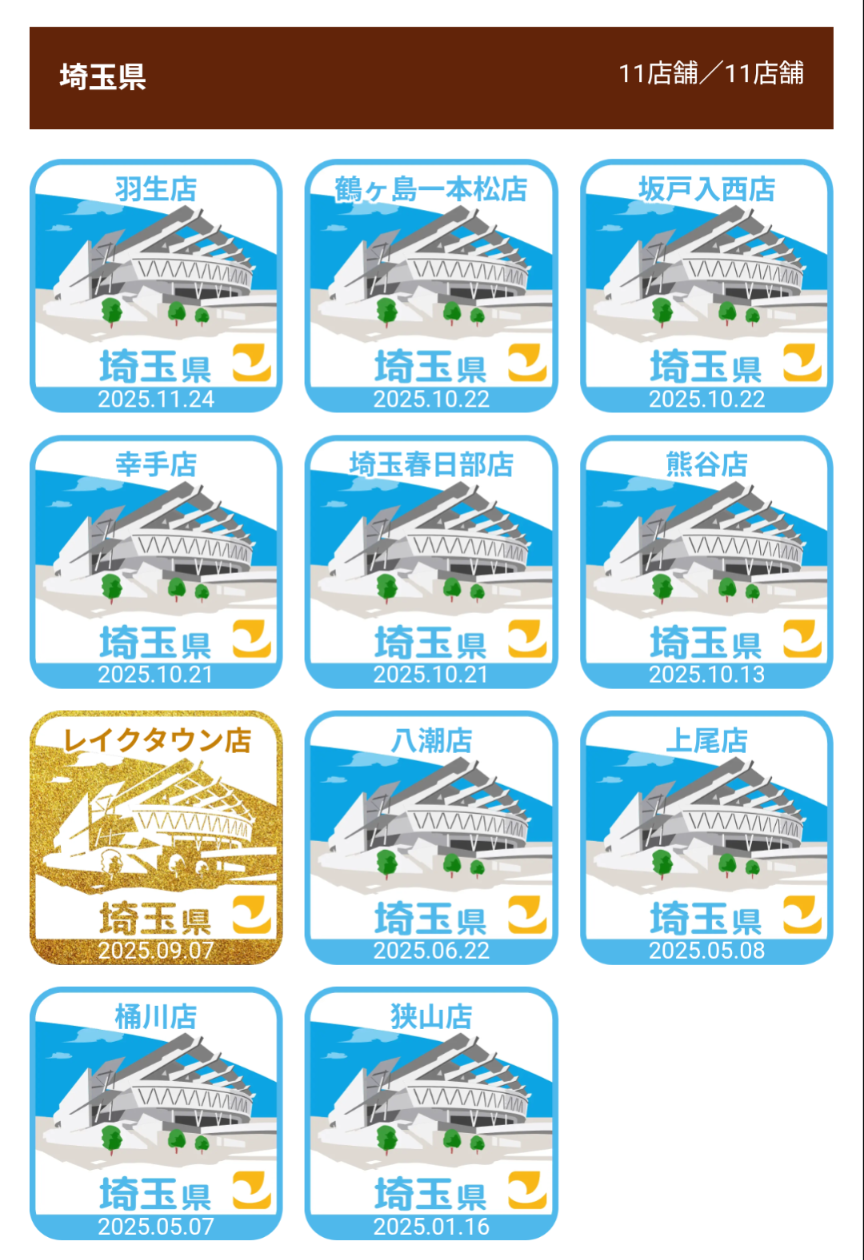This screenshot has width=864, height=1260.
Task: Click the date 2025.01.16 under 狭山店
Action: coord(432,1225)
